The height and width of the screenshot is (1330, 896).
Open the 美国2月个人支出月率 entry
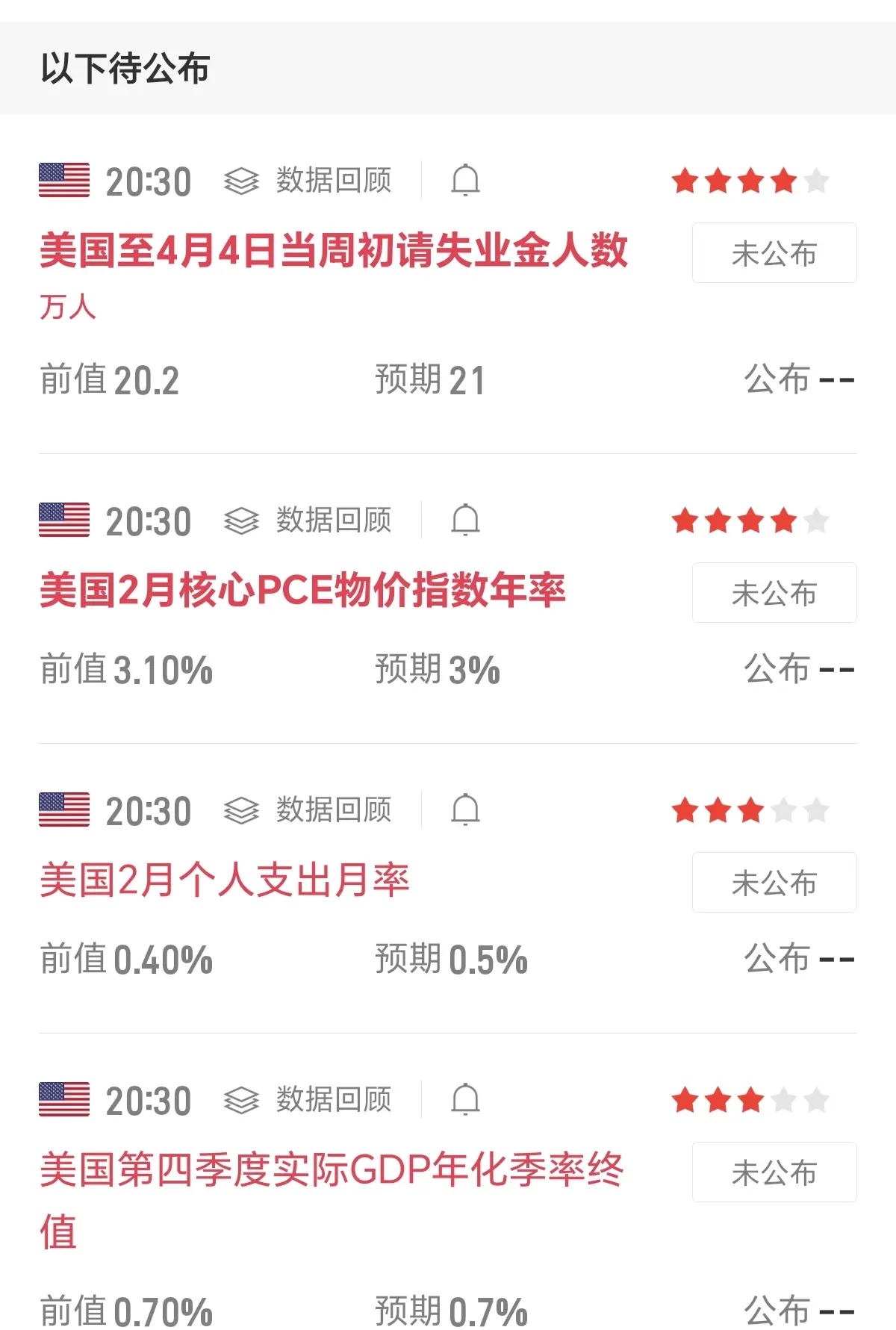point(225,880)
